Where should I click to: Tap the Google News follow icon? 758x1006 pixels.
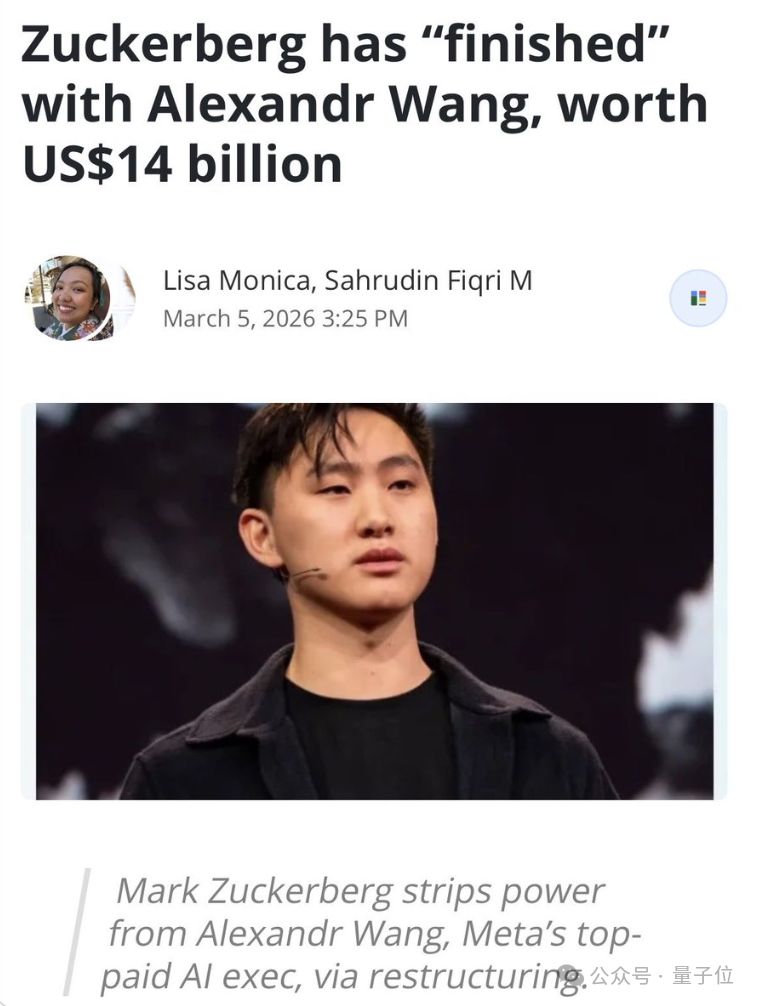click(698, 298)
